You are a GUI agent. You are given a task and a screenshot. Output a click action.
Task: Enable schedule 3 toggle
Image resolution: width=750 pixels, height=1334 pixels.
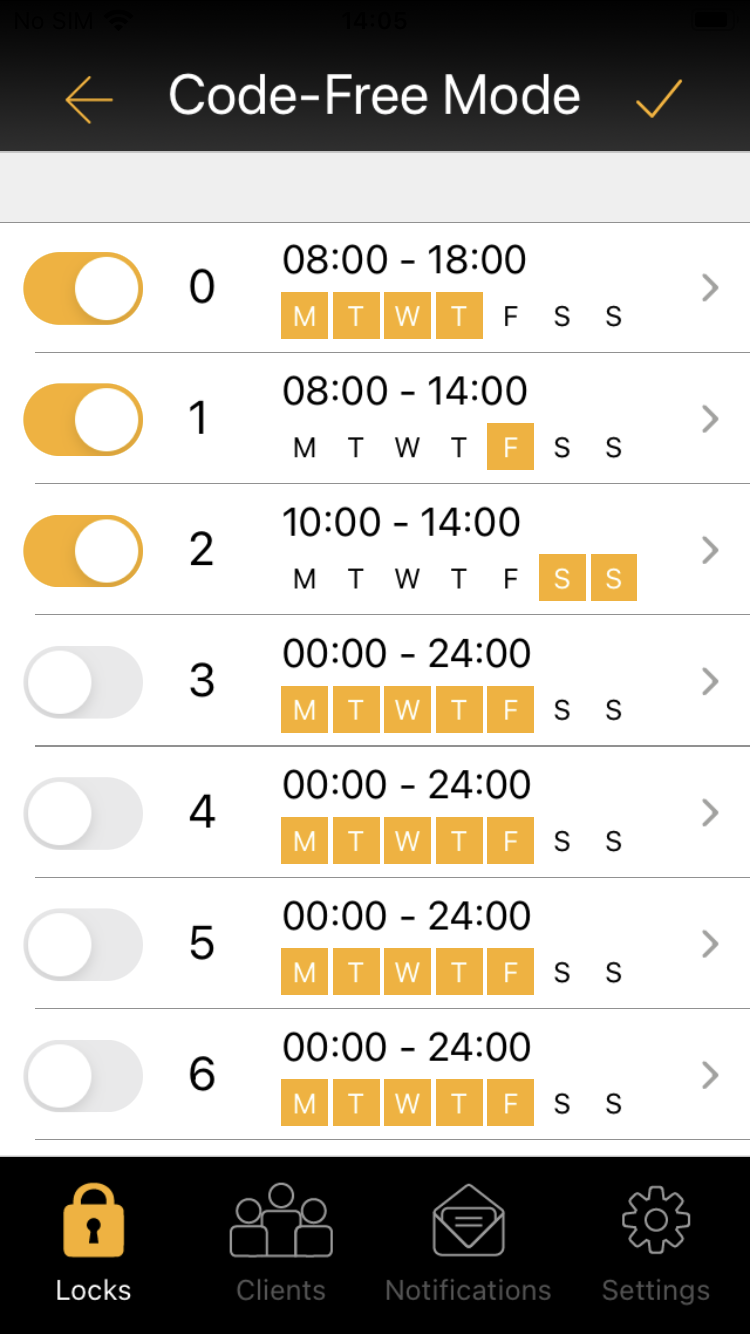point(83,681)
